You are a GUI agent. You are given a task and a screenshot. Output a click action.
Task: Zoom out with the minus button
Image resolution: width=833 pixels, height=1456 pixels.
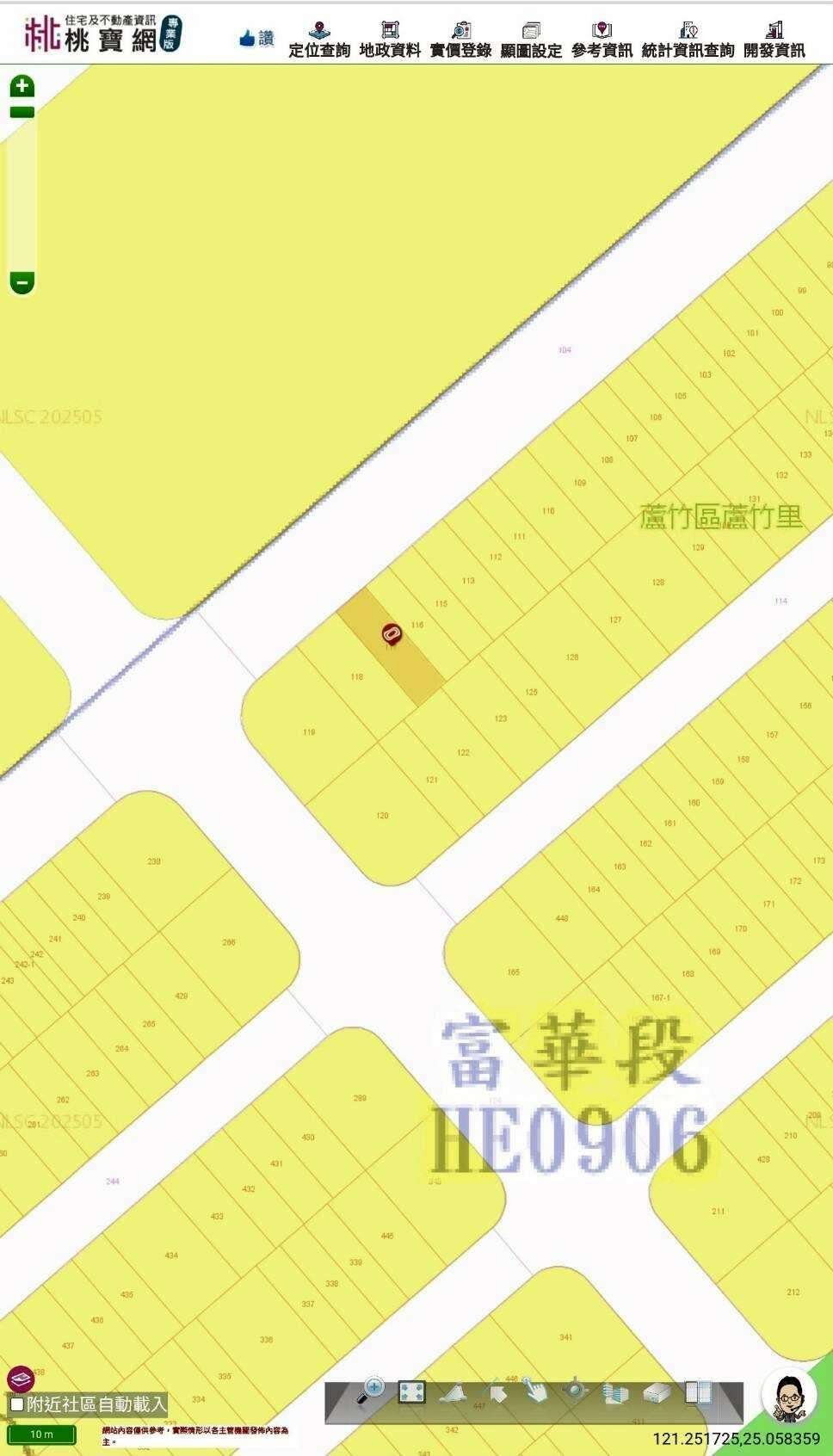[x=22, y=282]
